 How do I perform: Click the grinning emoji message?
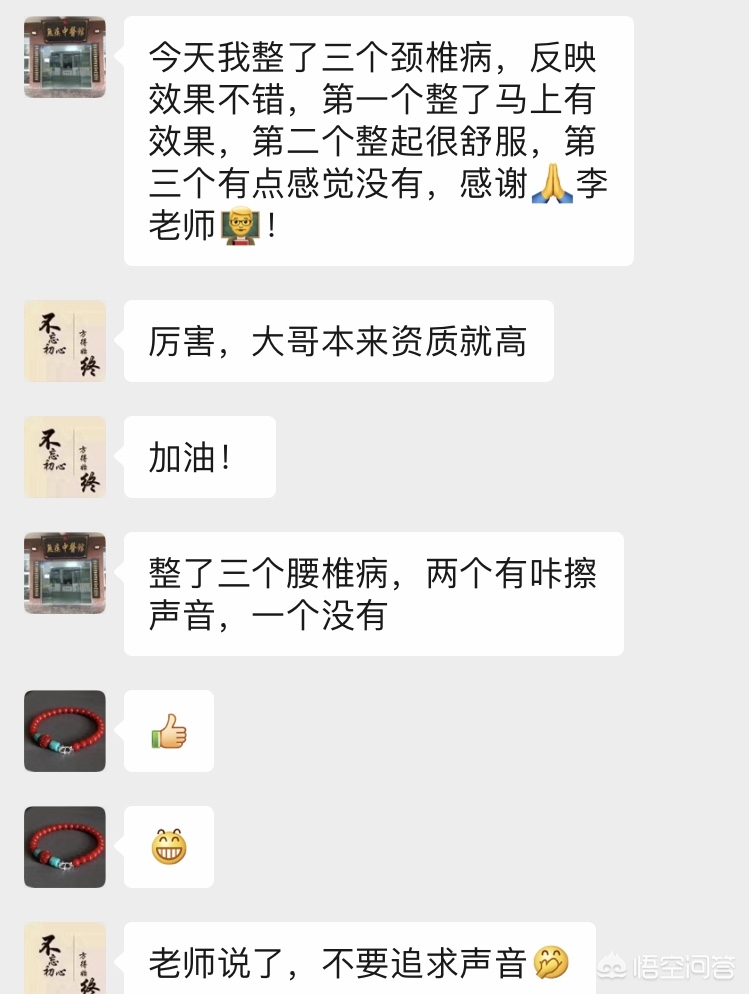[x=168, y=846]
